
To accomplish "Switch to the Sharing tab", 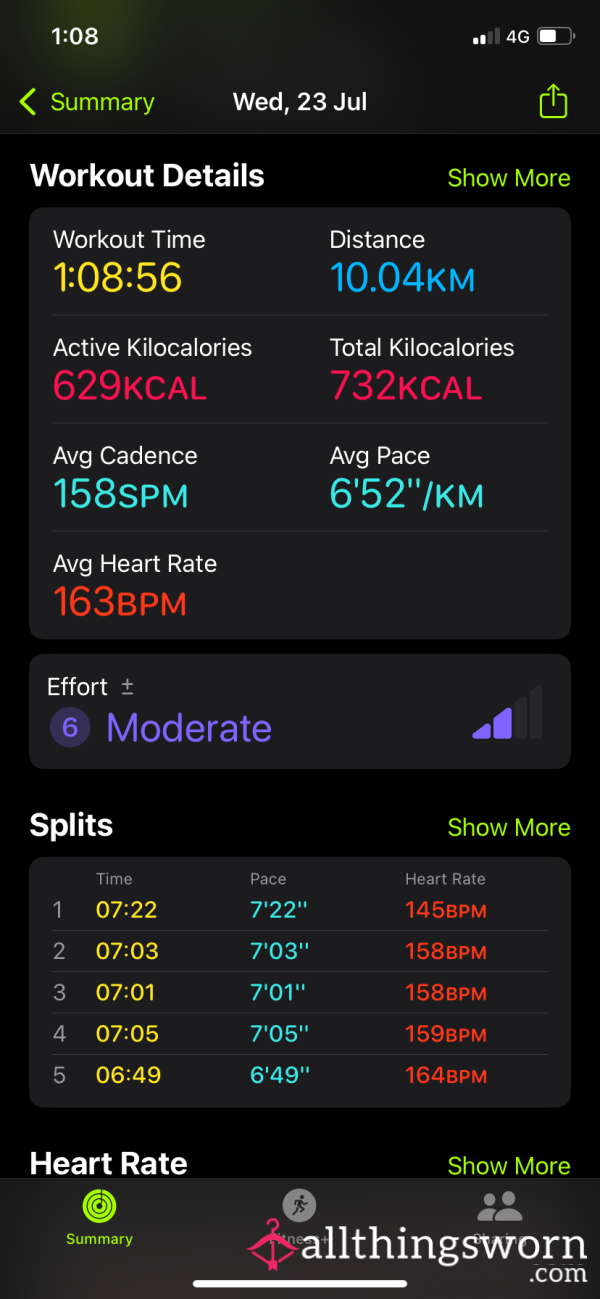I will 500,1217.
